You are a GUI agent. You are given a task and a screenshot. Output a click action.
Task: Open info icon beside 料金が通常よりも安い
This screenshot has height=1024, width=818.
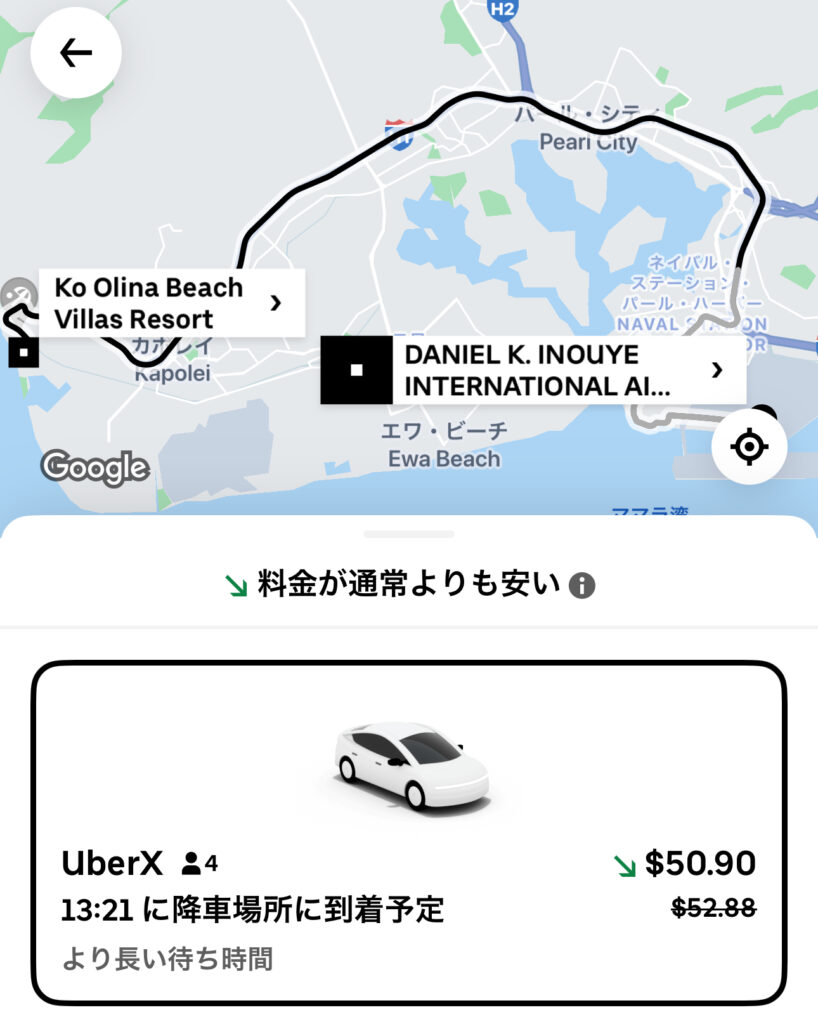pyautogui.click(x=582, y=586)
